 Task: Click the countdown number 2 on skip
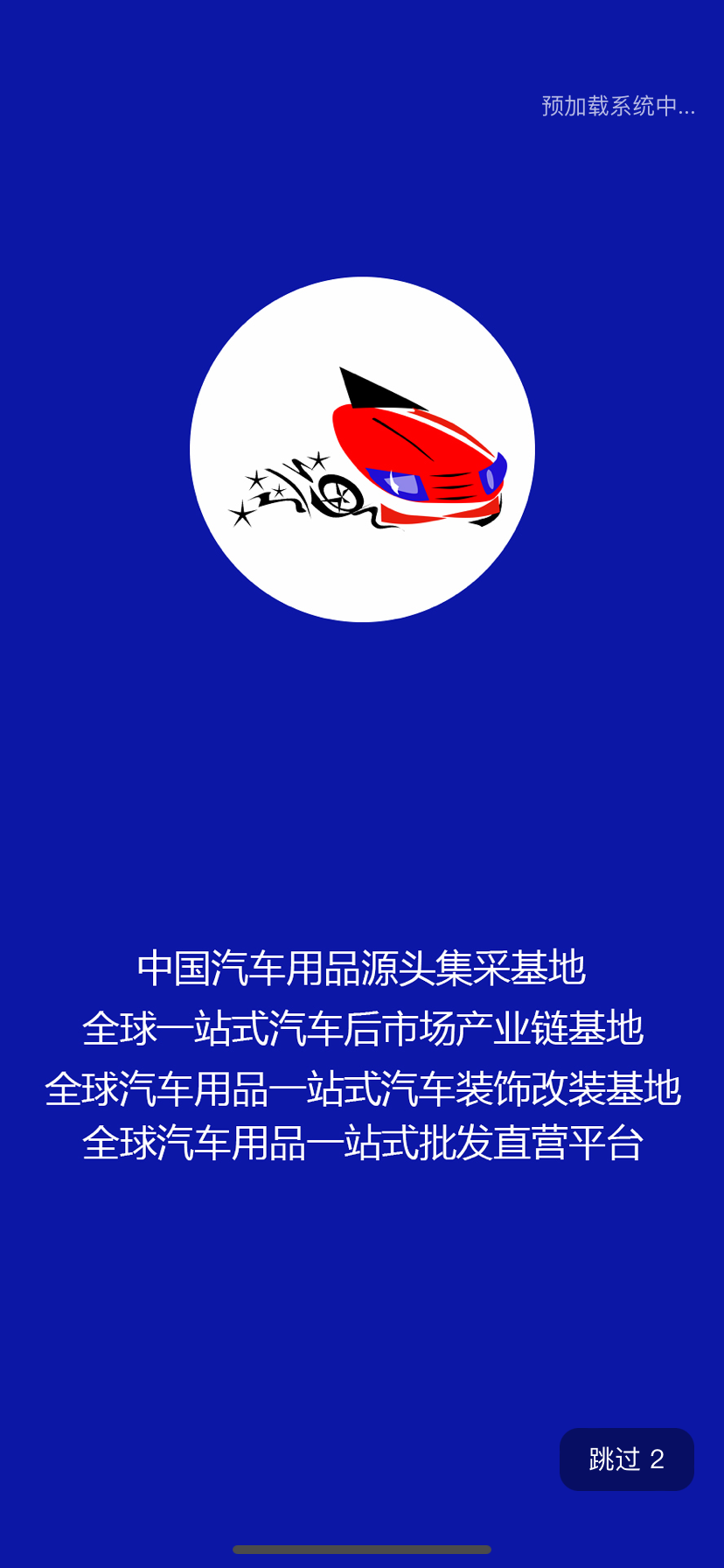pos(658,1459)
